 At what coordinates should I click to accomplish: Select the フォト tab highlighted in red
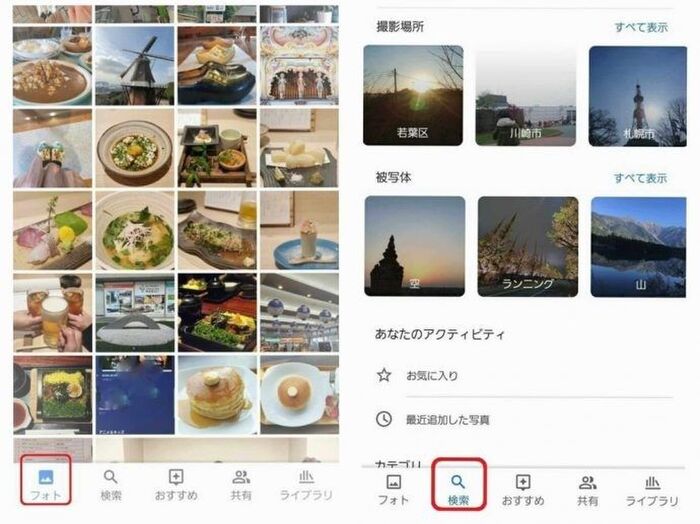(46, 483)
